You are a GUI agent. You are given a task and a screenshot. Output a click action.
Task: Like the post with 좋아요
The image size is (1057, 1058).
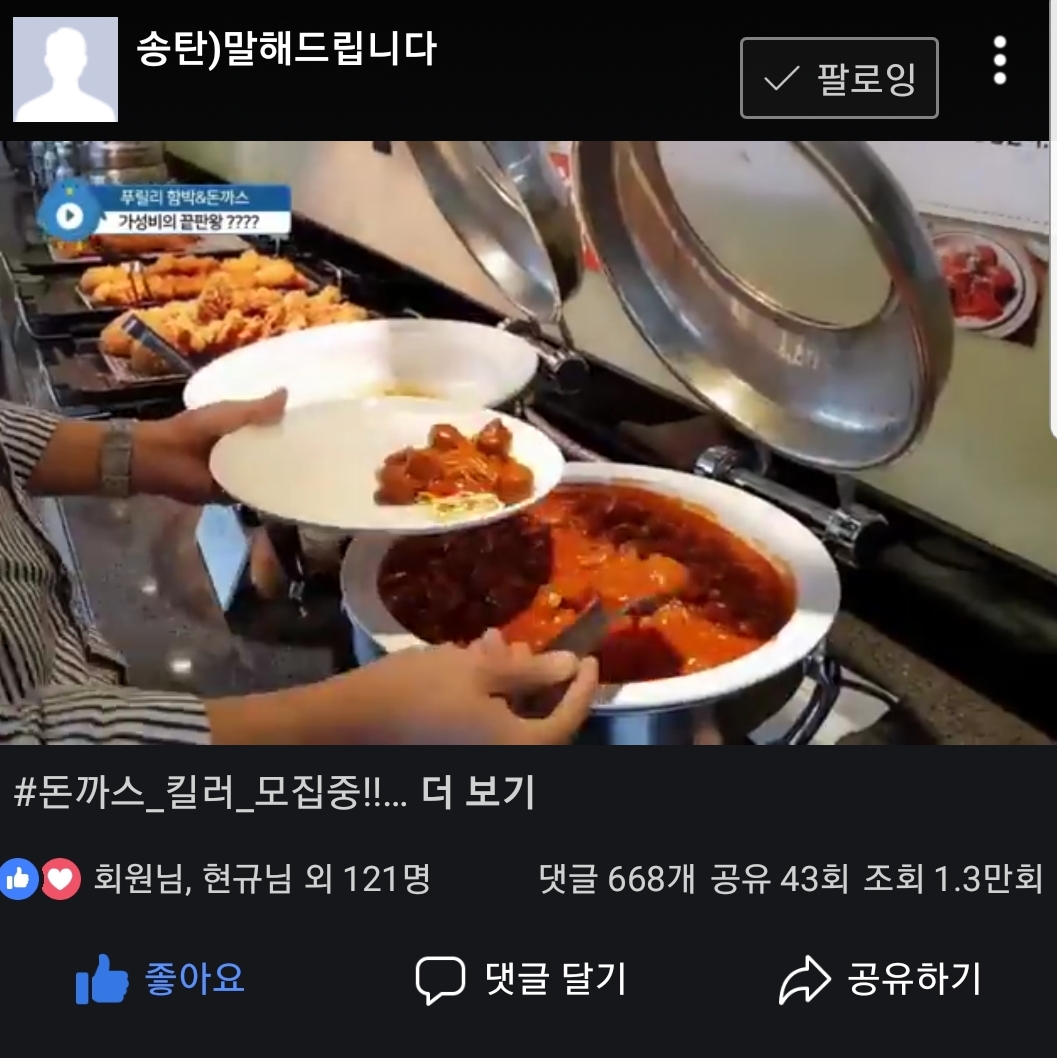point(161,979)
